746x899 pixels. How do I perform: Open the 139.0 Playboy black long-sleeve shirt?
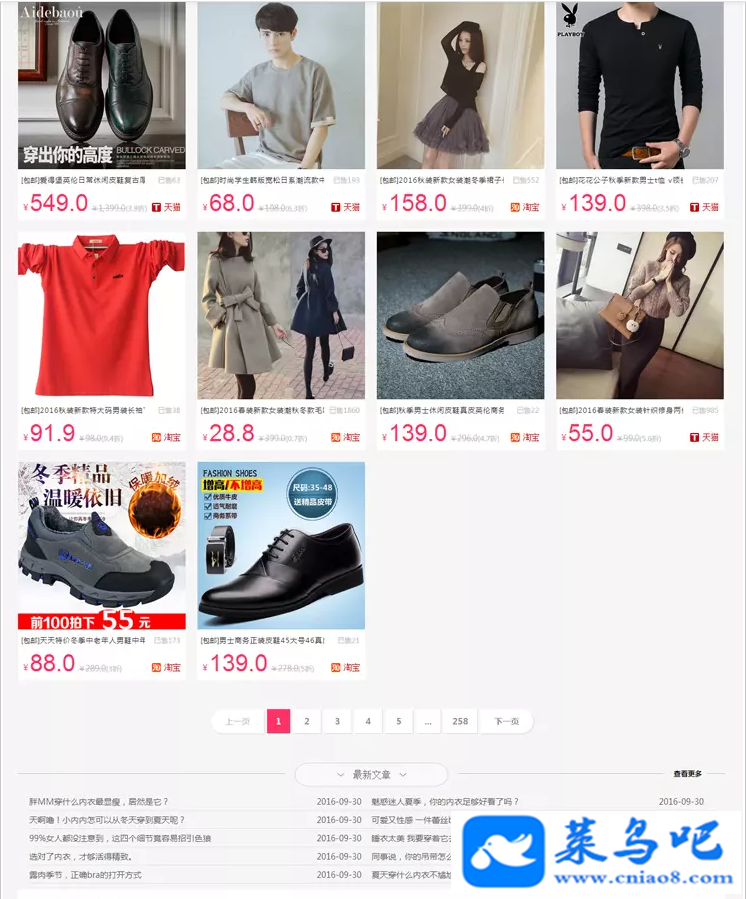point(640,86)
